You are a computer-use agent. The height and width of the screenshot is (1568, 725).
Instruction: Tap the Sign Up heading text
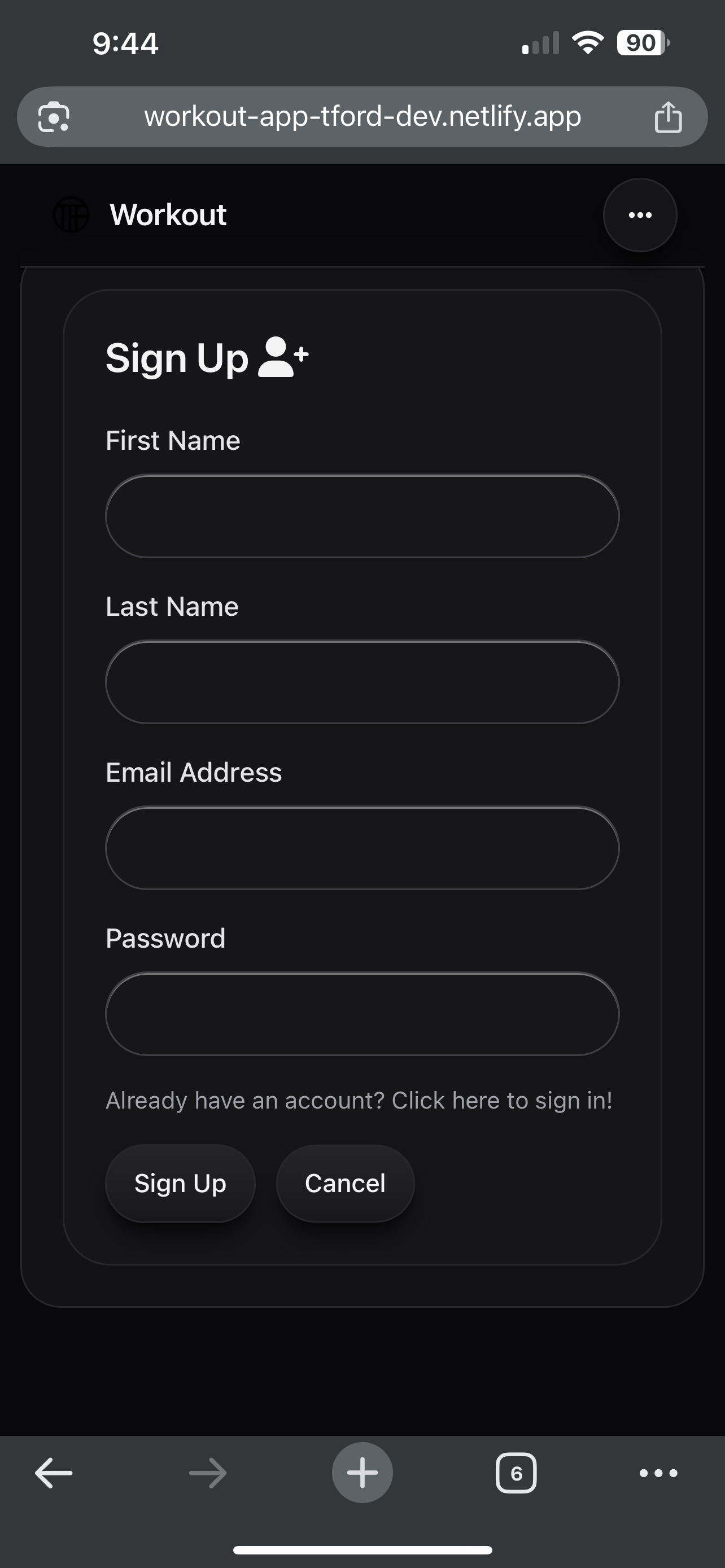(177, 358)
